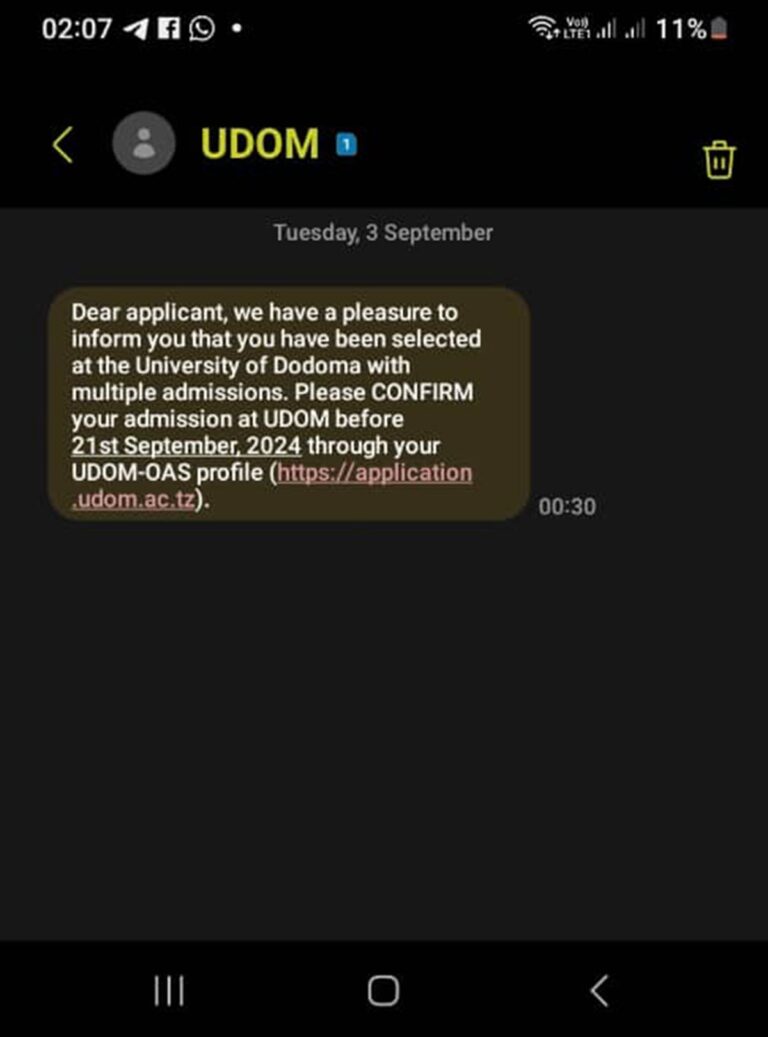Go back to the conversations list
Image resolution: width=768 pixels, height=1037 pixels.
pyautogui.click(x=62, y=146)
